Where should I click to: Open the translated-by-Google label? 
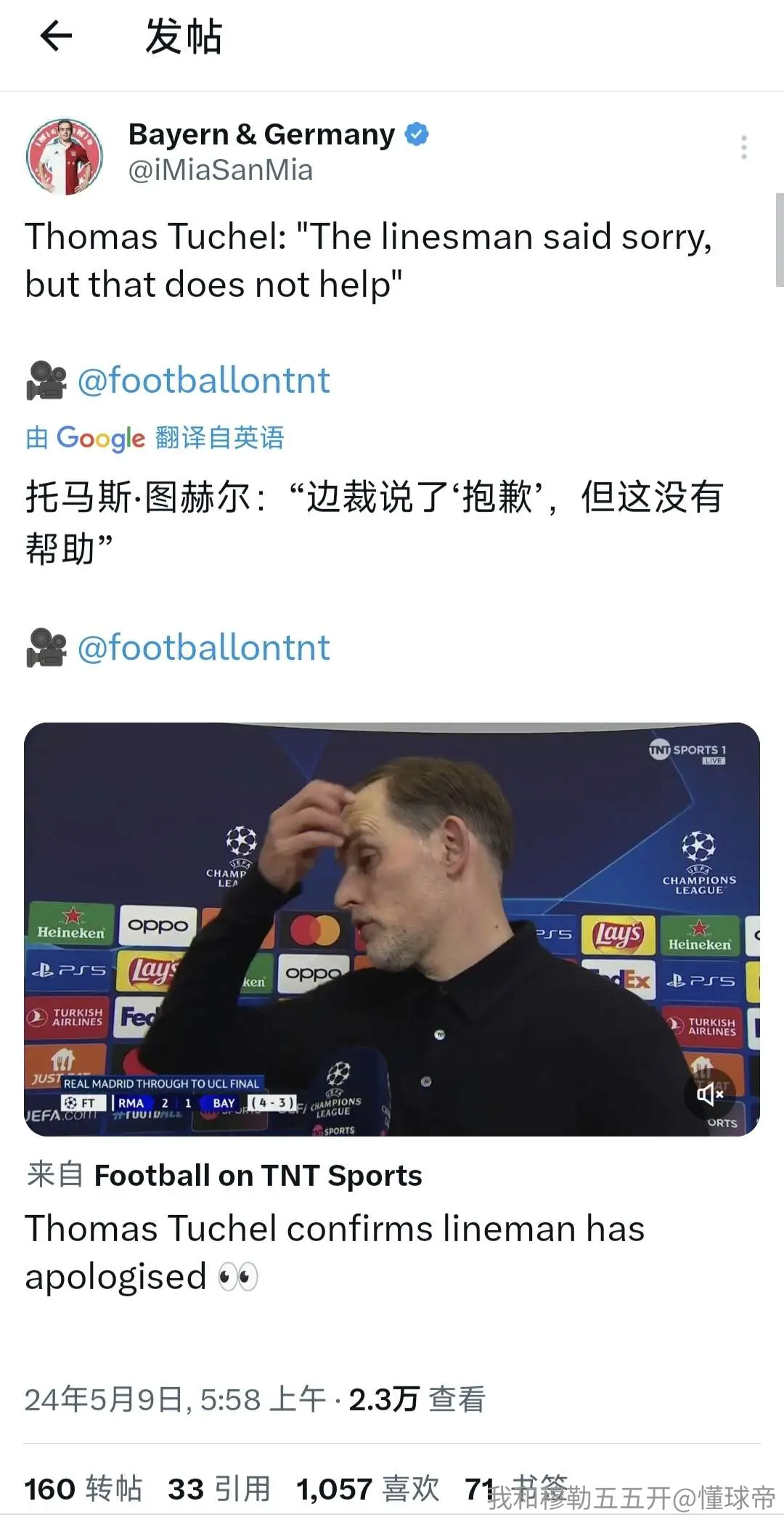155,438
